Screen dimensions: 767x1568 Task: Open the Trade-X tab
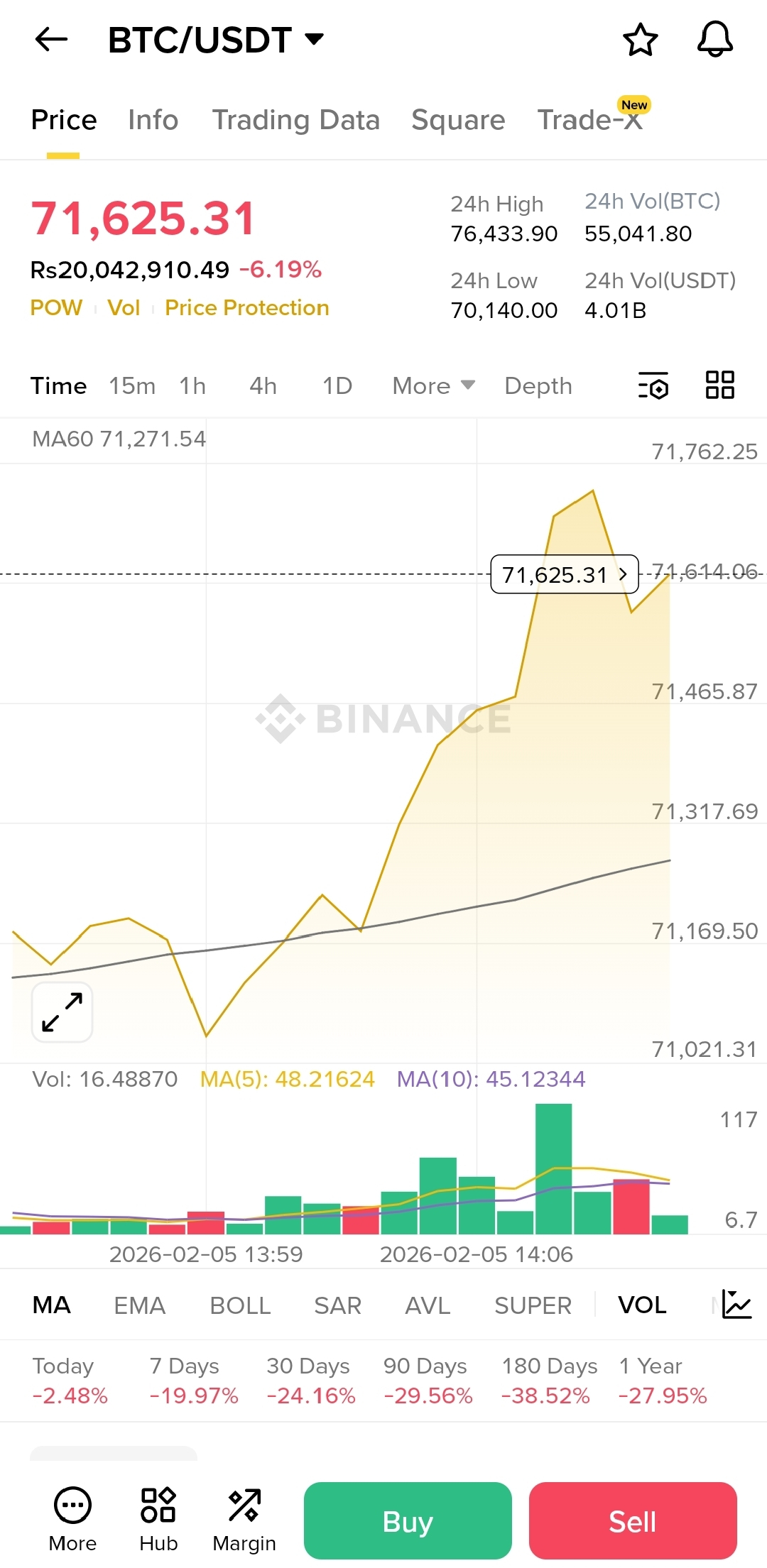coord(589,119)
